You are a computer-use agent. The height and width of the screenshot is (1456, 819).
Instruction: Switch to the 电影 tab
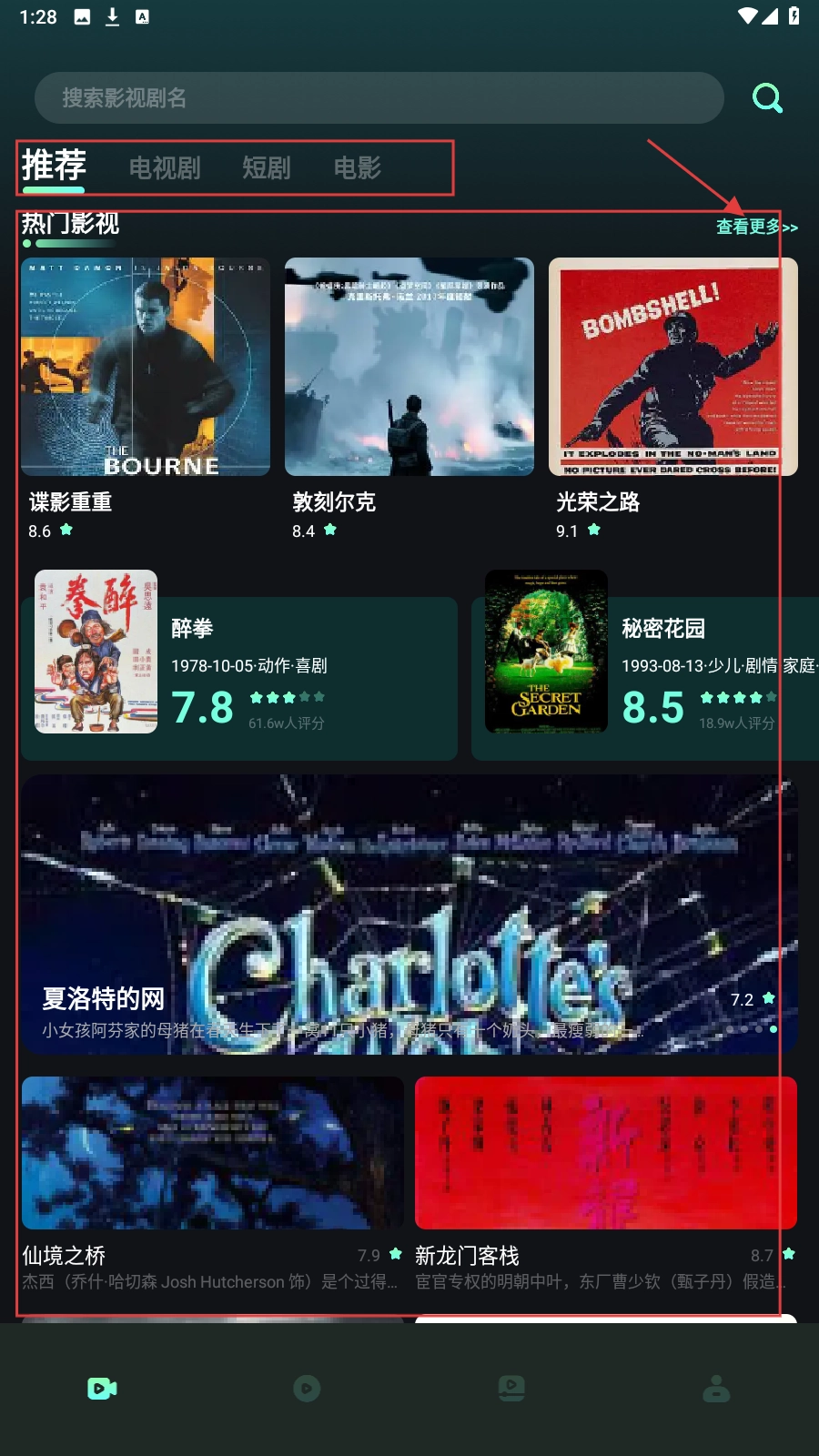coord(358,167)
